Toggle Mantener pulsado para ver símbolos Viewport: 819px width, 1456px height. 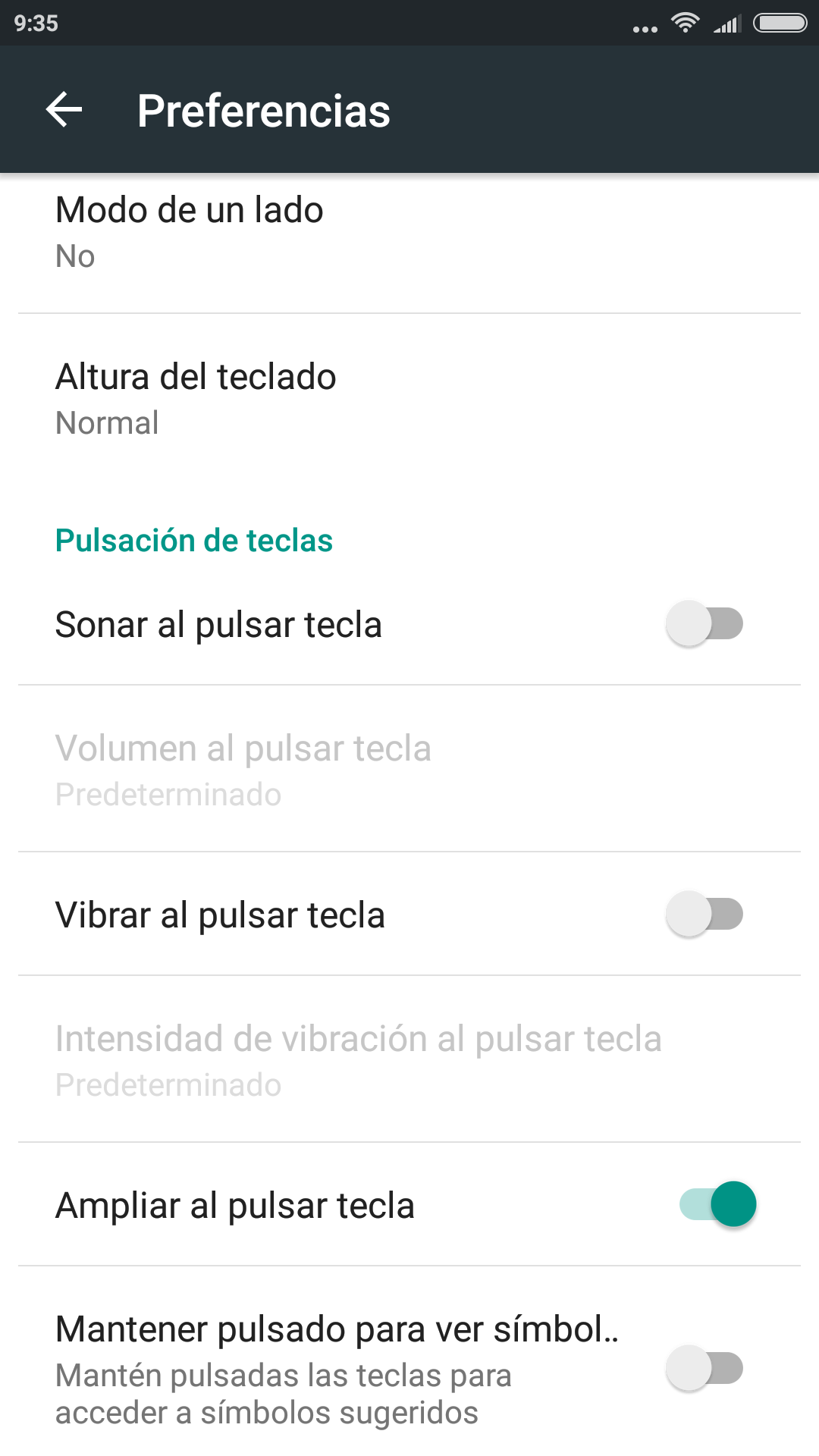pyautogui.click(x=704, y=1369)
